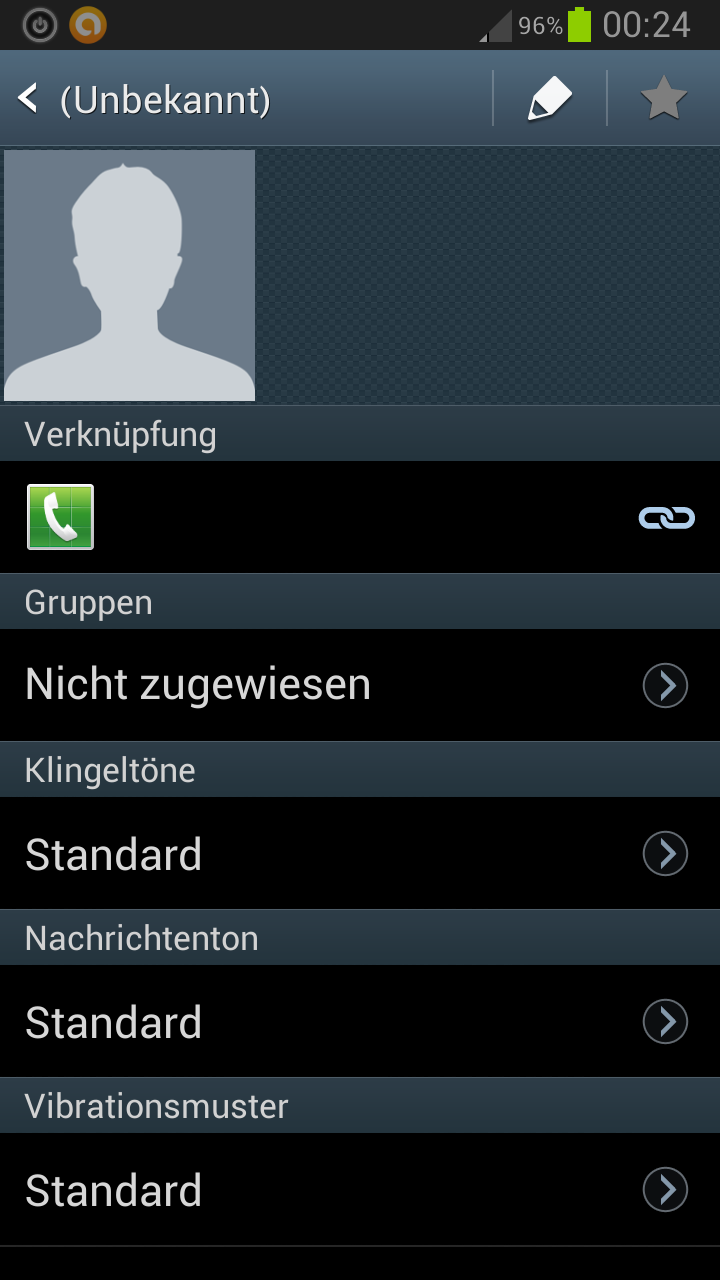The width and height of the screenshot is (720, 1280).
Task: Go back from the (Unbekannt) contact
Action: tap(28, 99)
